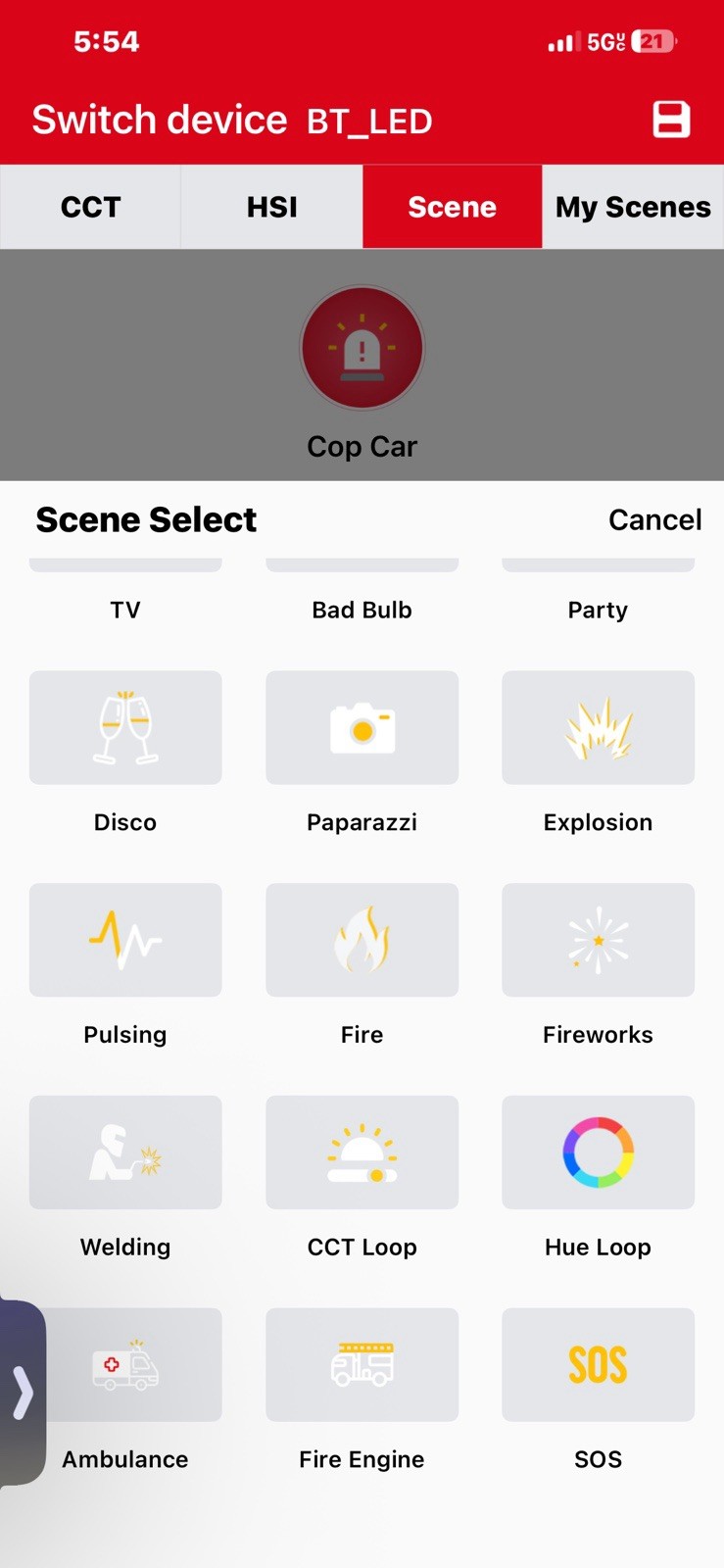The image size is (724, 1568).
Task: Select the CCT Loop scene
Action: click(x=362, y=1152)
